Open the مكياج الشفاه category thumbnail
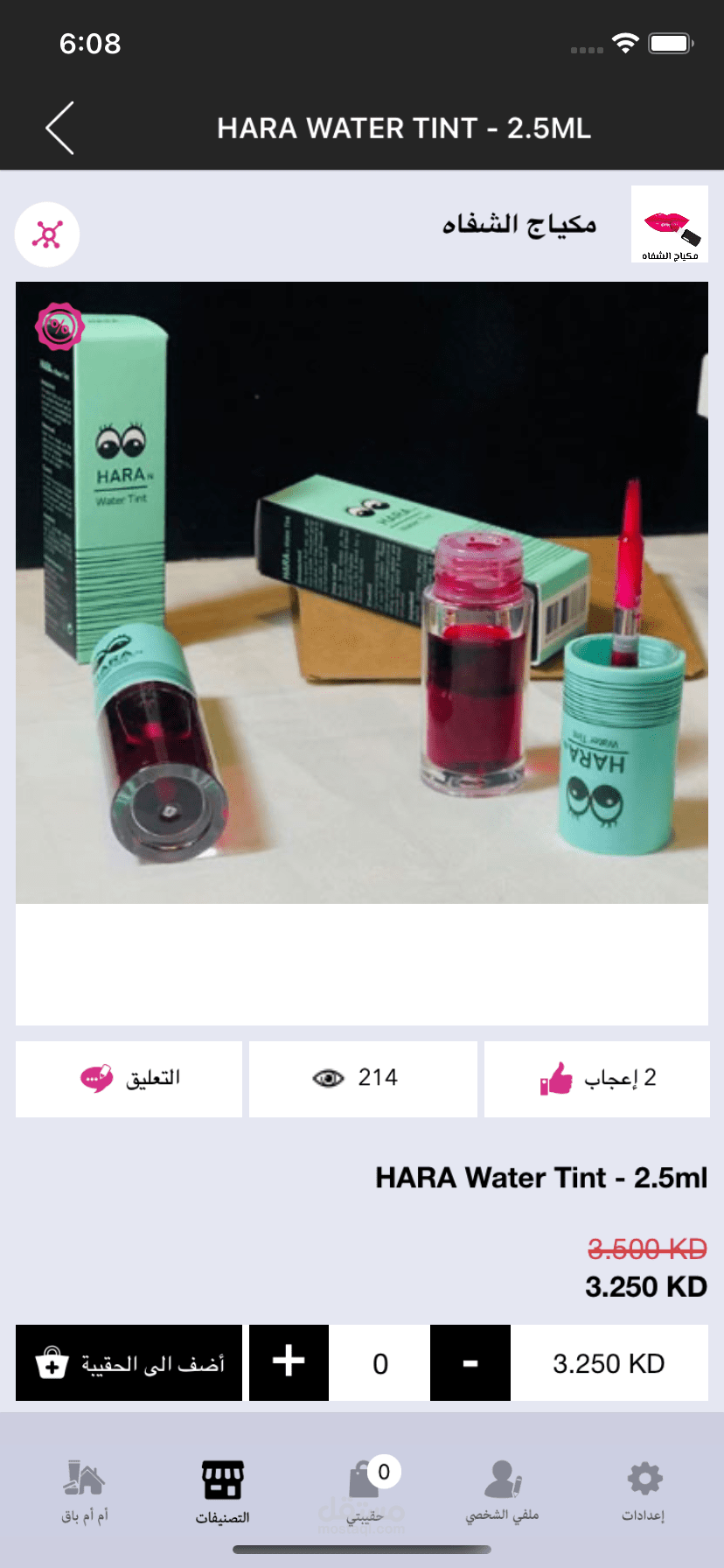The image size is (724, 1568). 669,224
